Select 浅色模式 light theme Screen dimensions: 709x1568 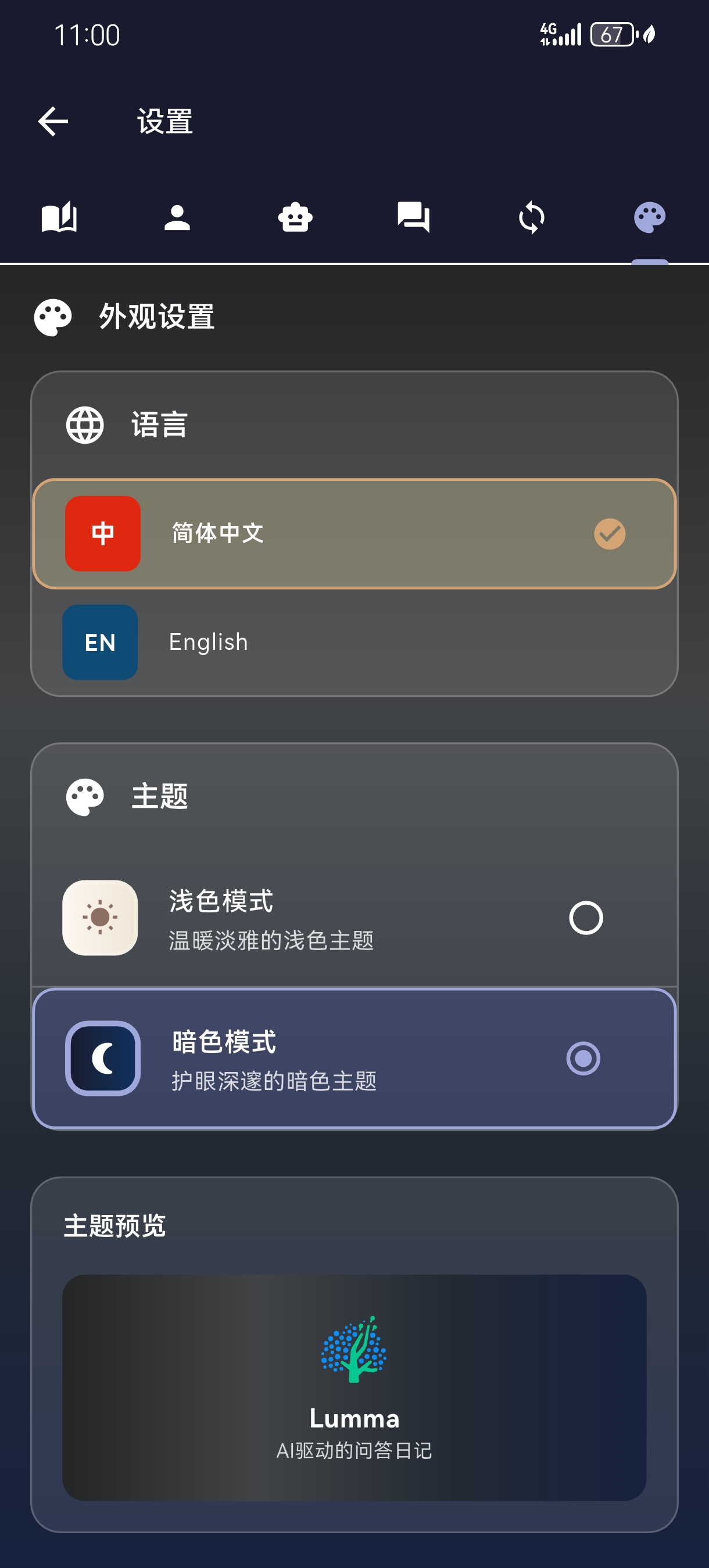tap(354, 918)
